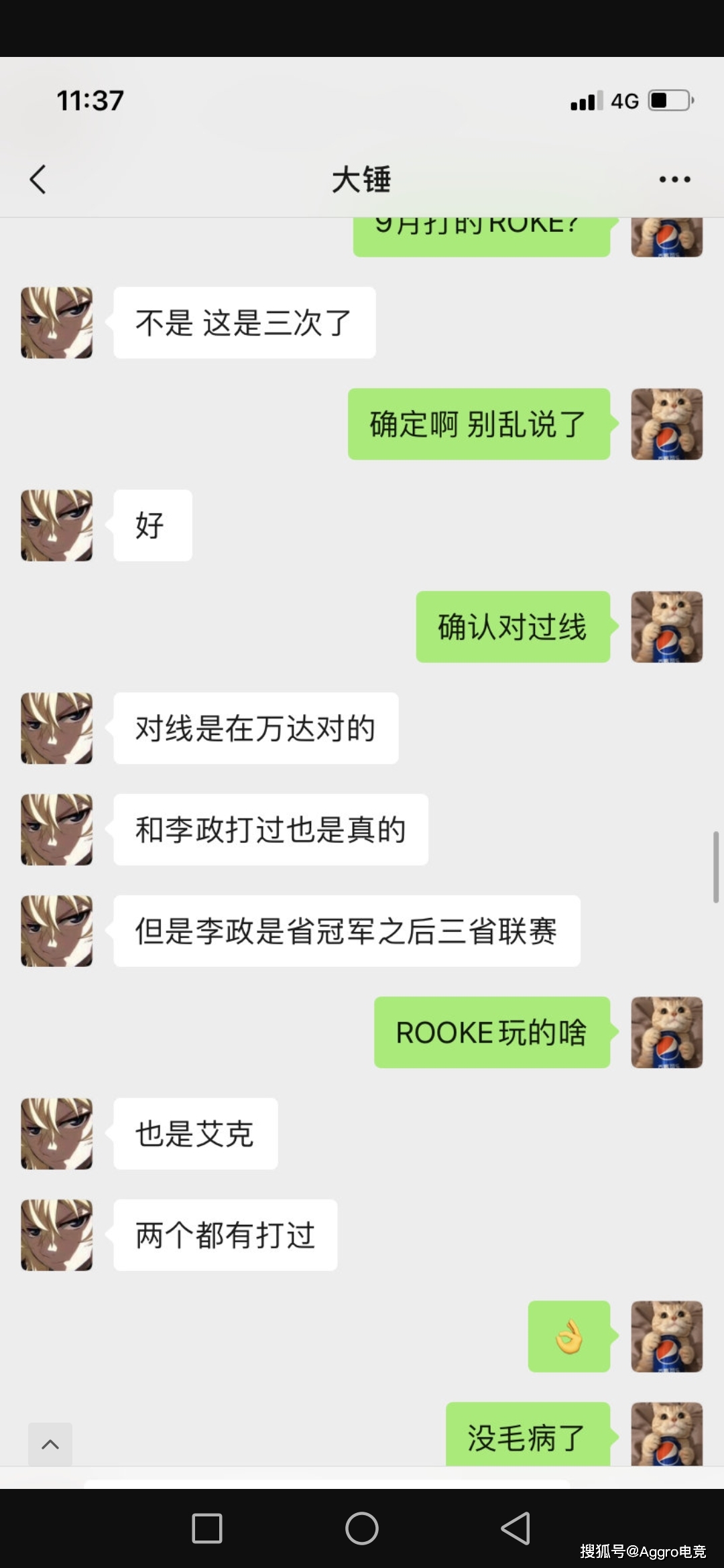The image size is (724, 1568).
Task: View the cat avatar profile next to 确认对过线
Action: click(x=666, y=627)
